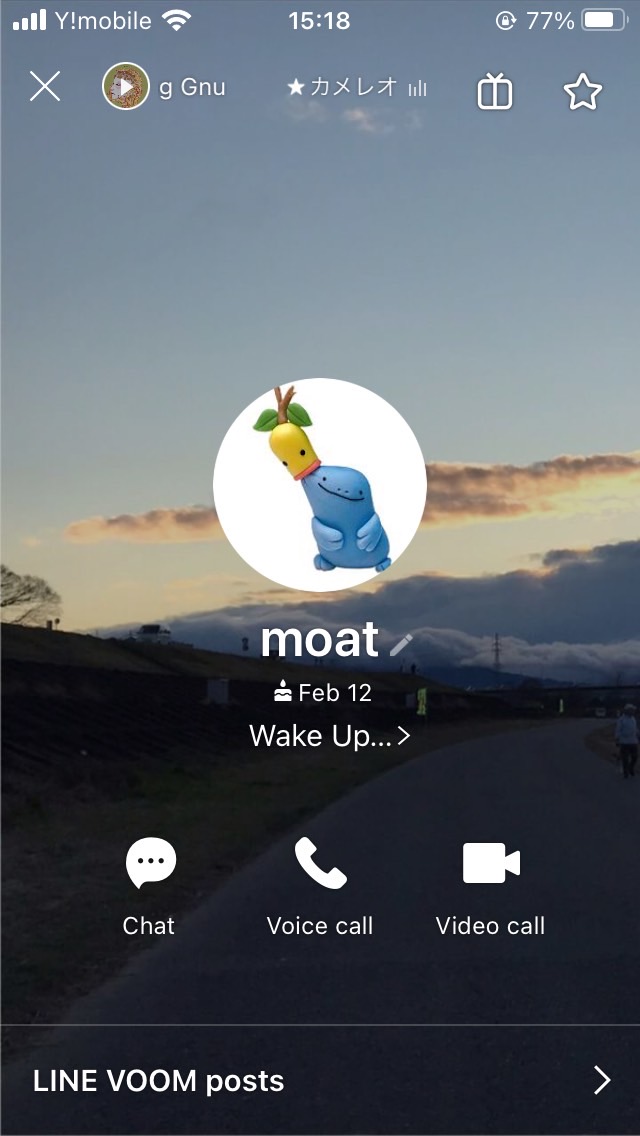Start a voice call with moat
Viewport: 640px width, 1136px height.
[320, 886]
